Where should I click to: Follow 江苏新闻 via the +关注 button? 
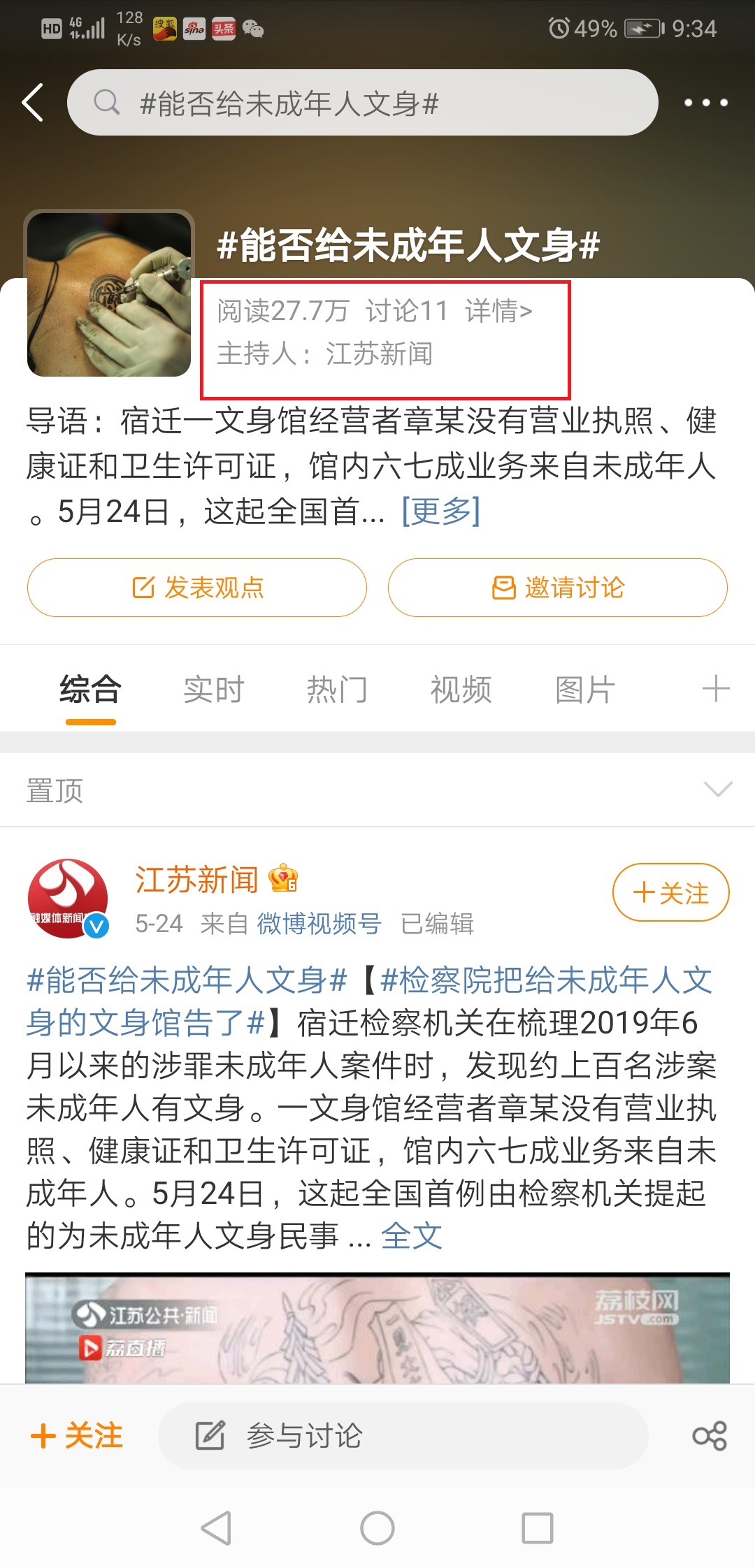point(670,892)
